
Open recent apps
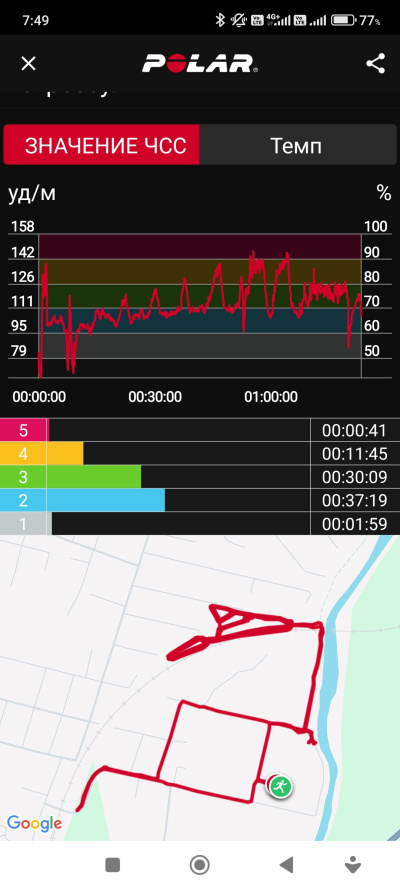(x=113, y=865)
